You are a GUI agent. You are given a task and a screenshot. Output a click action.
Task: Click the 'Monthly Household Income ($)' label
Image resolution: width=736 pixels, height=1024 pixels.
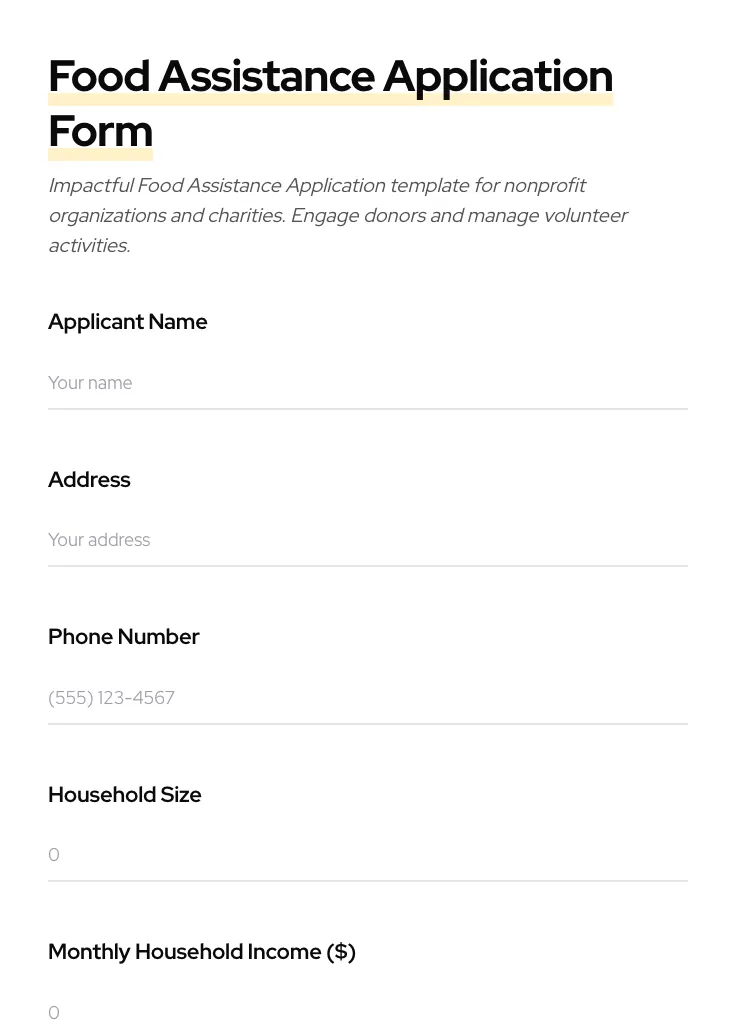(x=201, y=952)
